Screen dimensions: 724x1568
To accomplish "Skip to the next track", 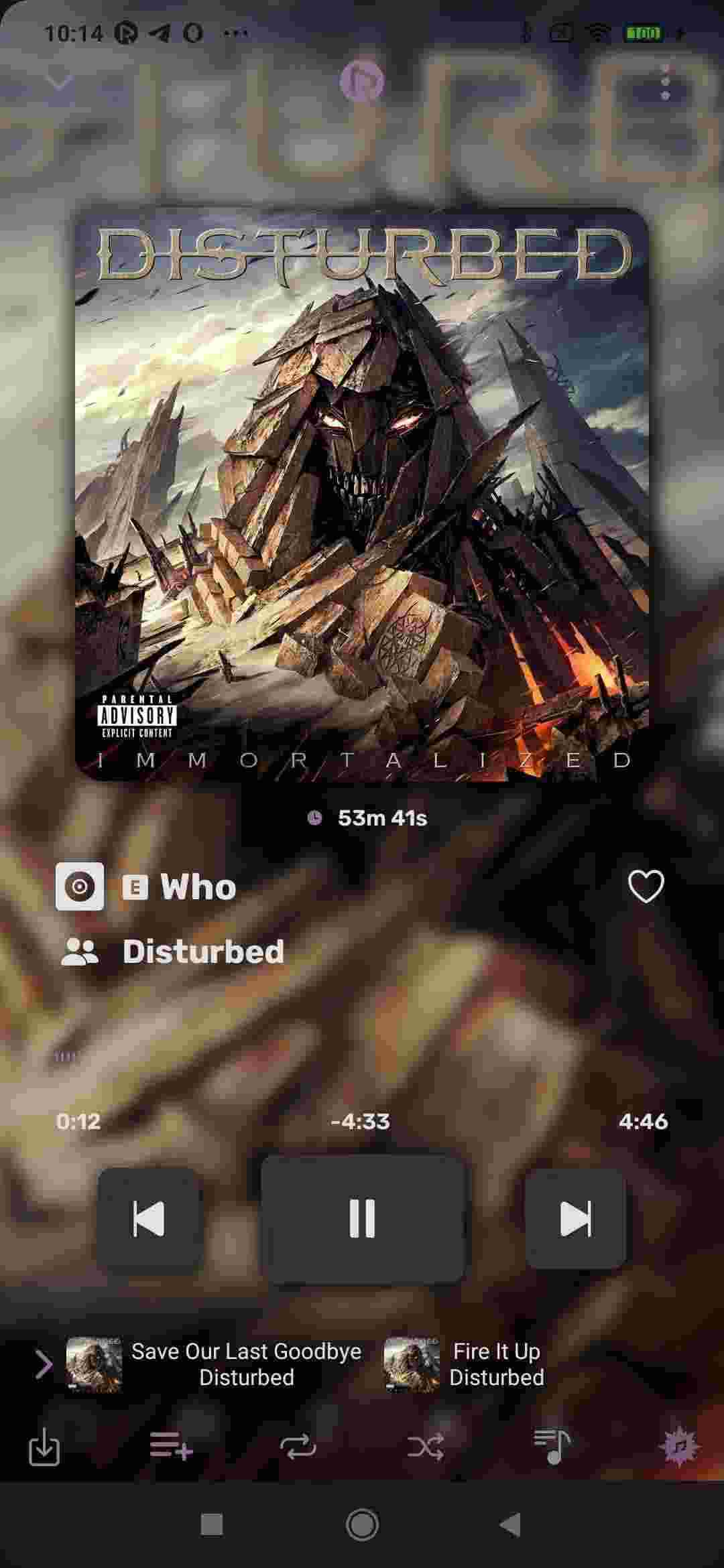I will coord(575,1219).
